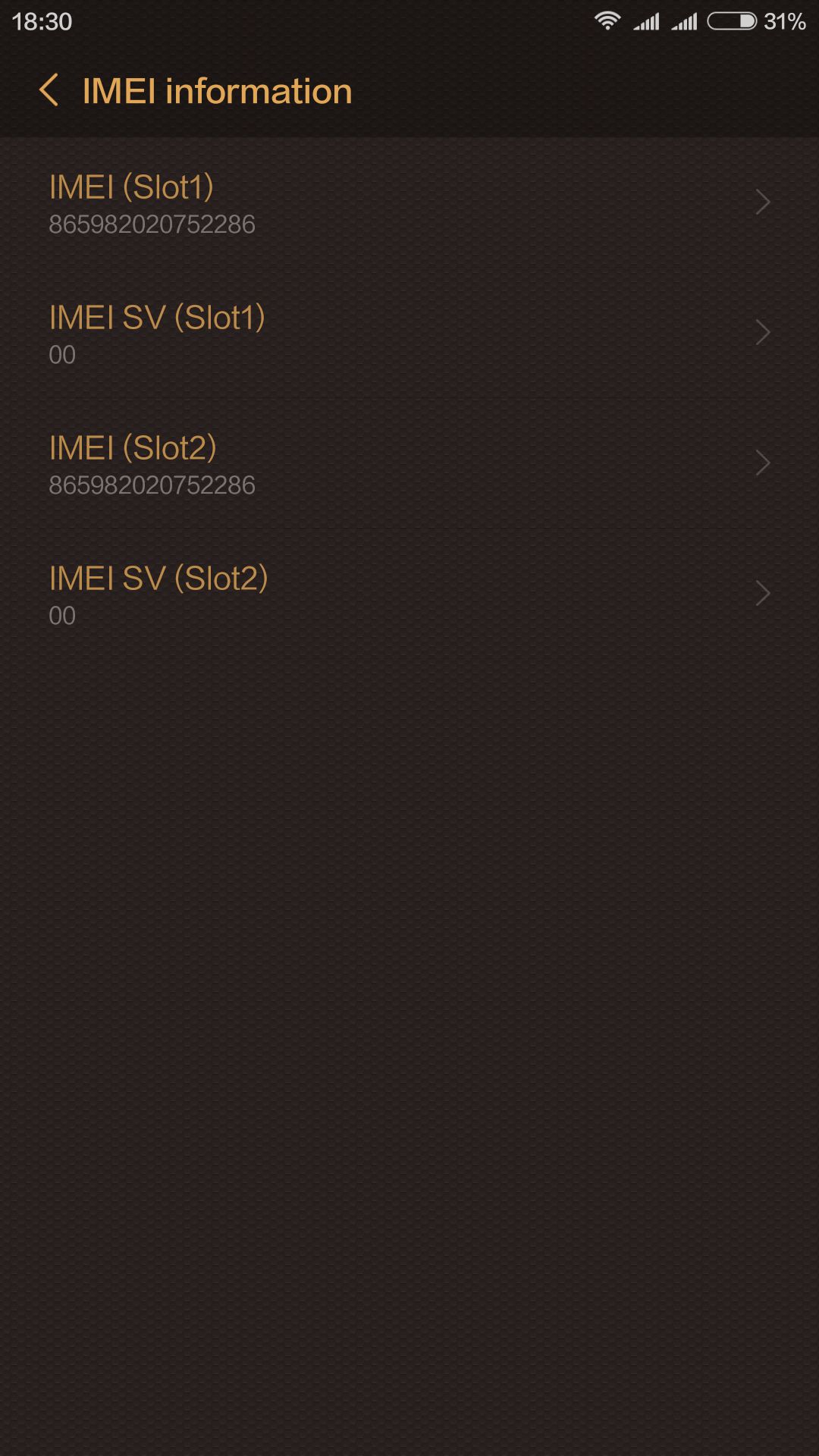
Task: Open the IMEI (Slot1) row
Action: pos(409,202)
